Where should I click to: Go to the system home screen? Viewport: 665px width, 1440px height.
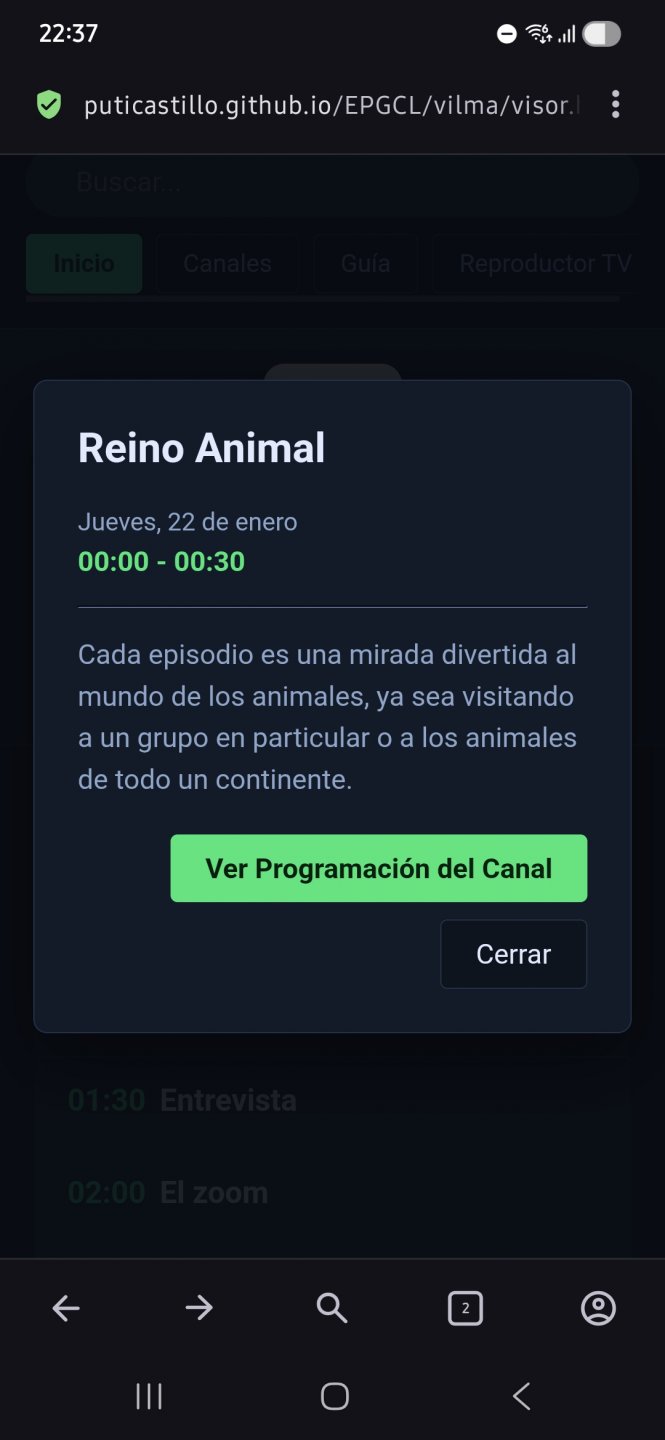[x=334, y=1396]
